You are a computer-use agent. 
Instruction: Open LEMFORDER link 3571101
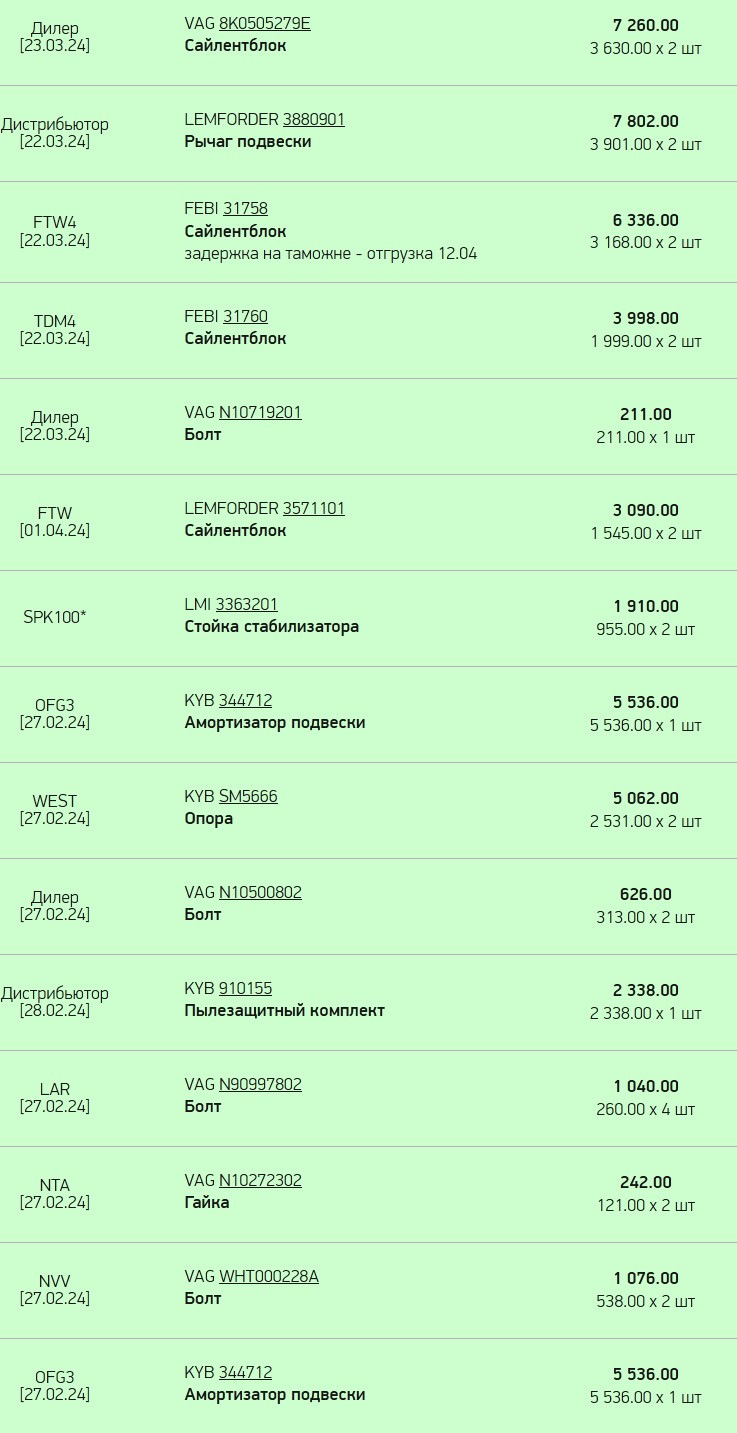point(313,508)
